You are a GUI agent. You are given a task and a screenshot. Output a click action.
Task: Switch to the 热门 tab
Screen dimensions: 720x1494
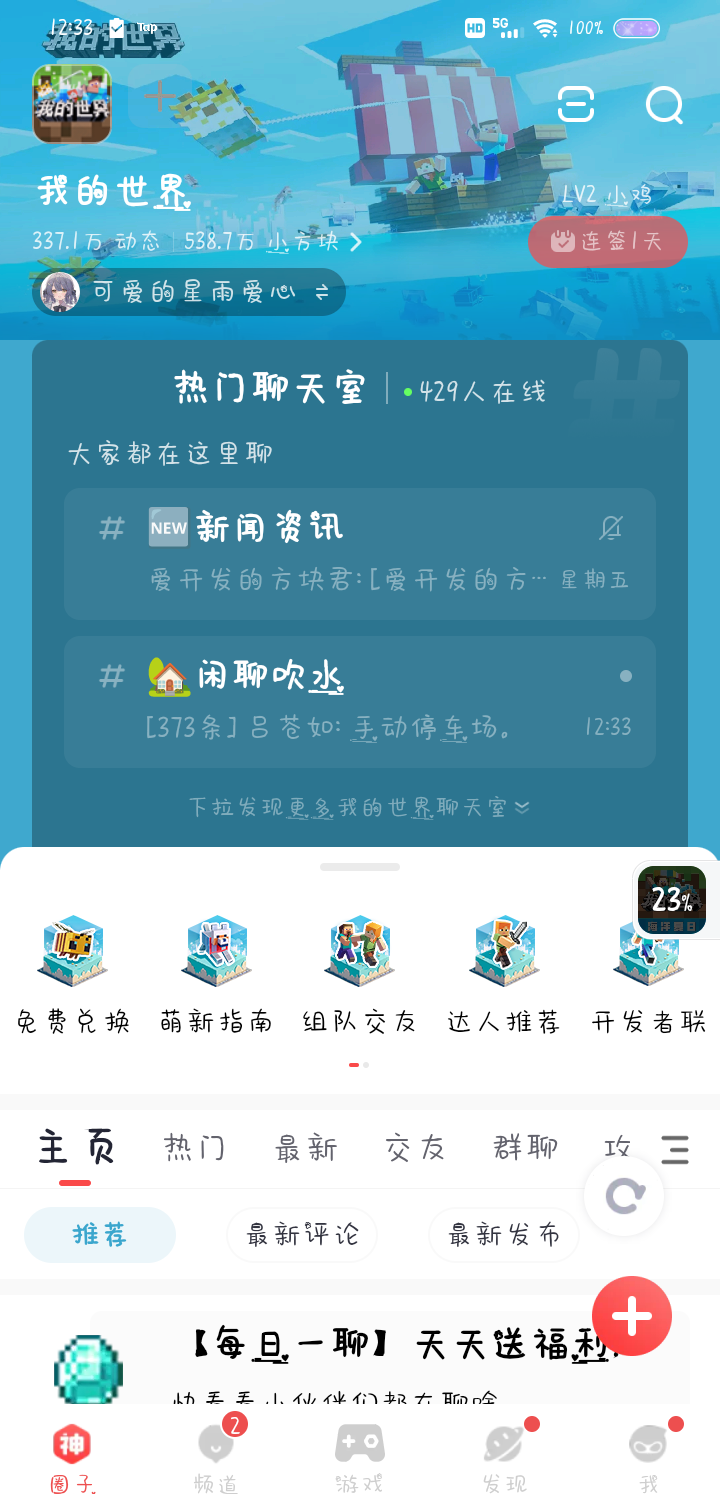click(x=193, y=1148)
